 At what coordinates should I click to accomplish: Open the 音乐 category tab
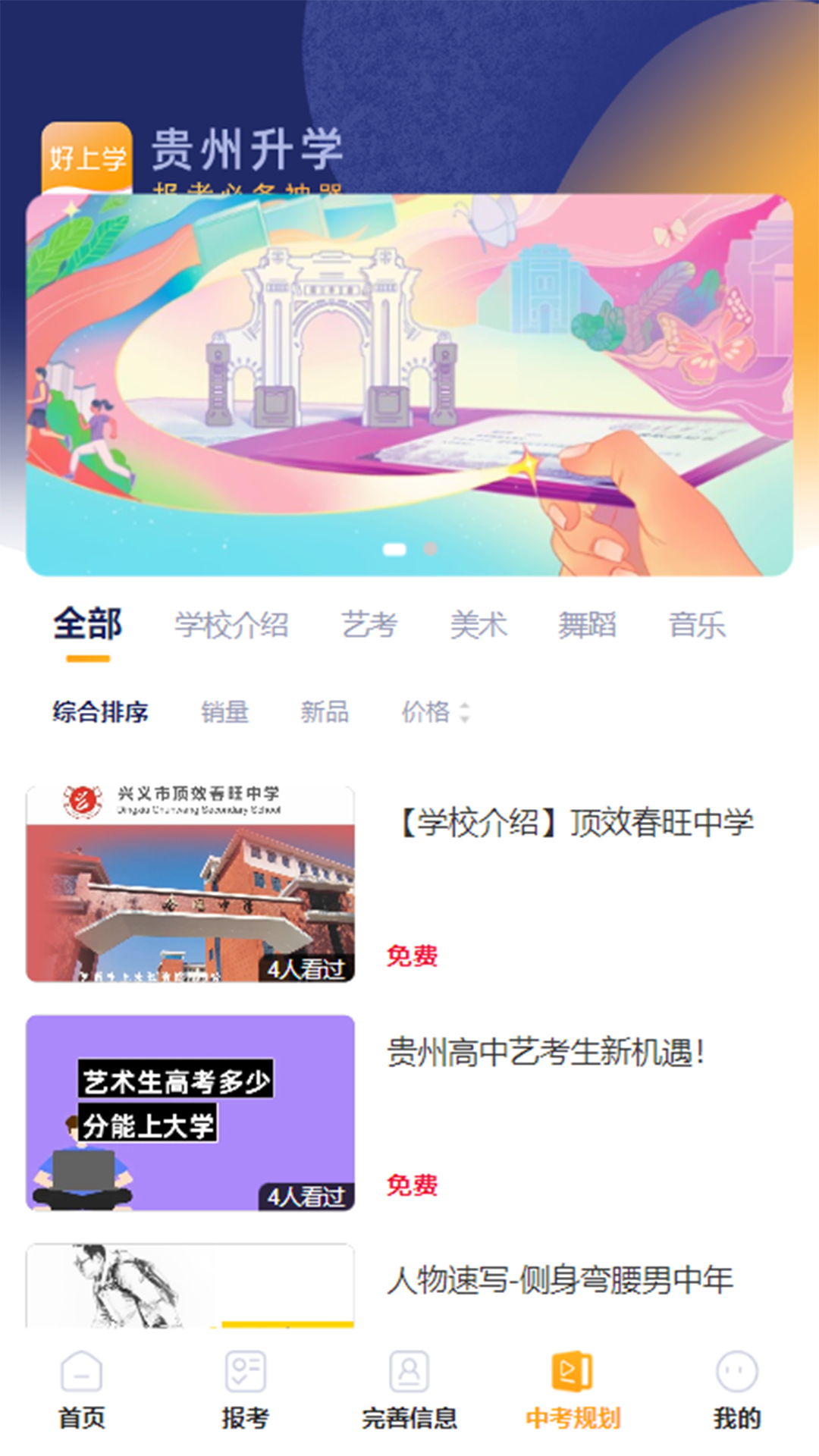[x=697, y=626]
